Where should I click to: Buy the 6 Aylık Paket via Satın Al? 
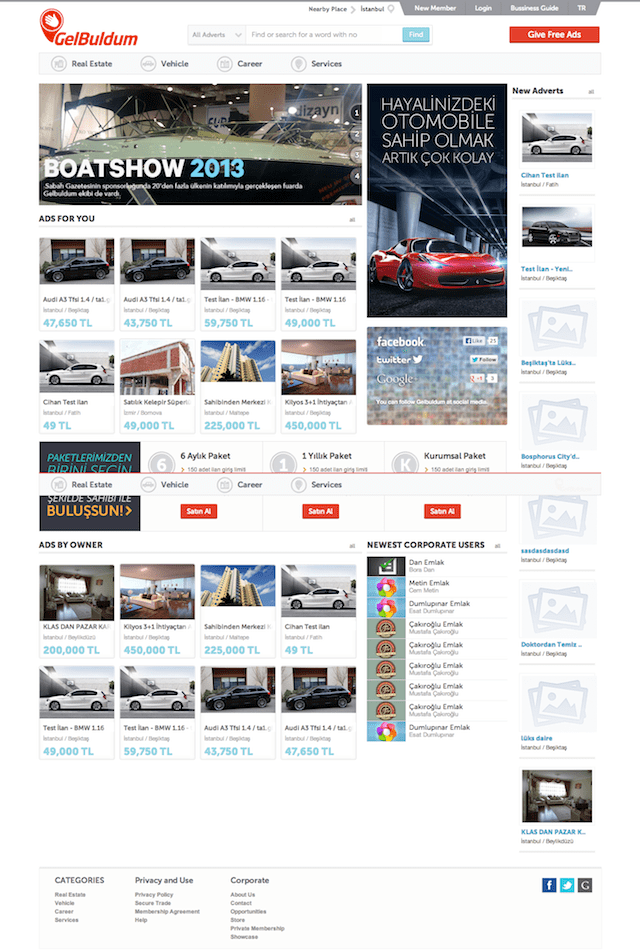click(x=198, y=511)
